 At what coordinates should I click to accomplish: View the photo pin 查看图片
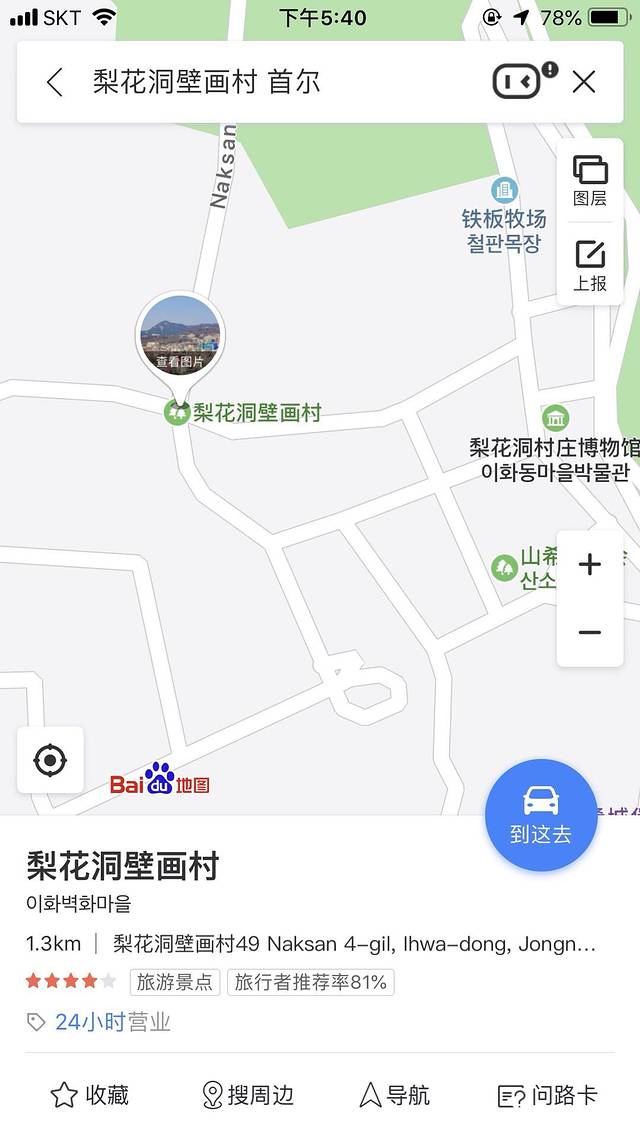tap(179, 335)
